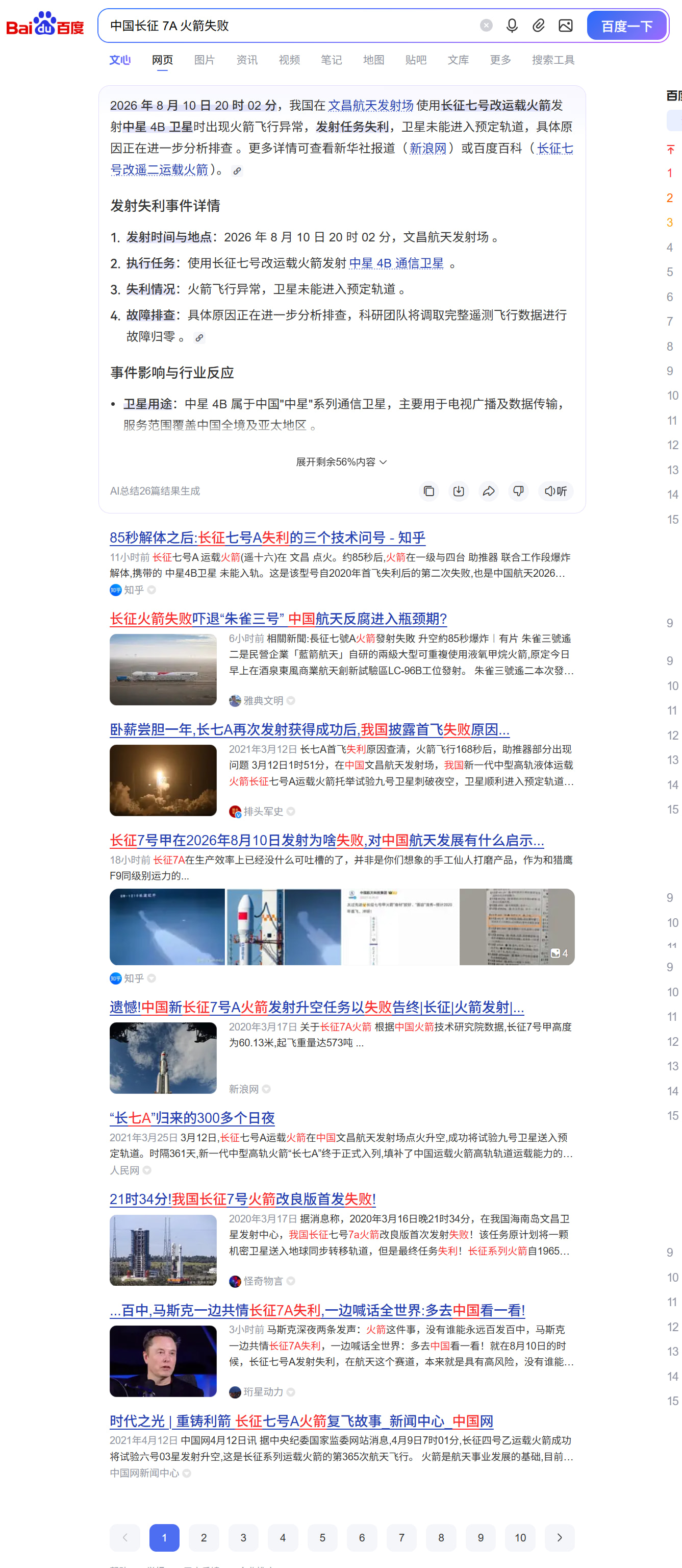This screenshot has width=682, height=1568.
Task: Dislike the AI summary
Action: [518, 491]
